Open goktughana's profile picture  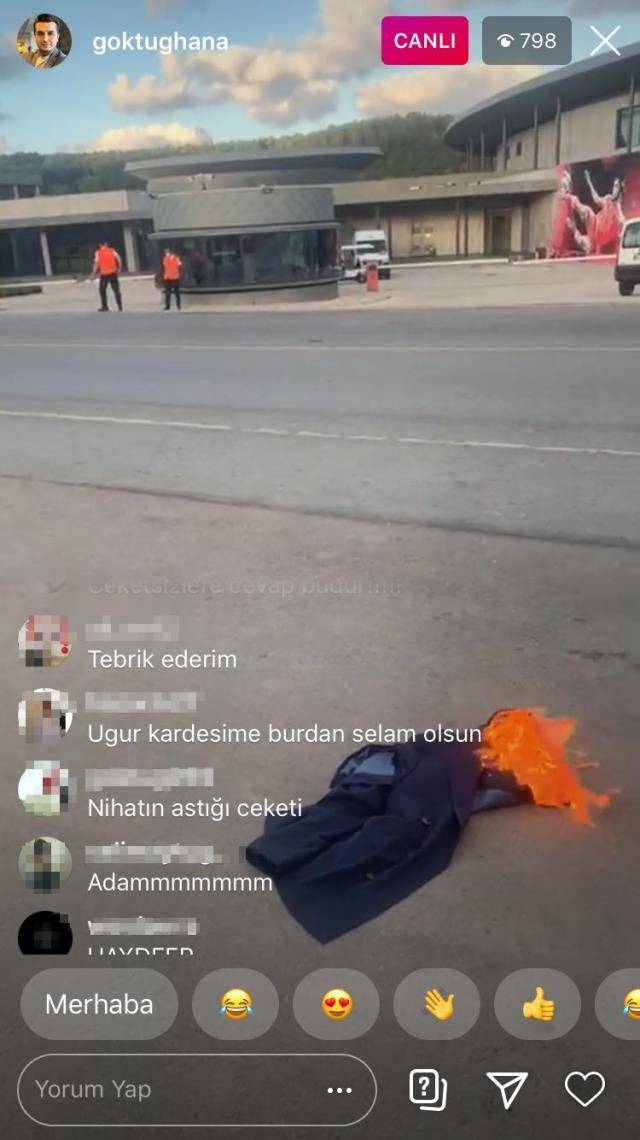coord(44,41)
